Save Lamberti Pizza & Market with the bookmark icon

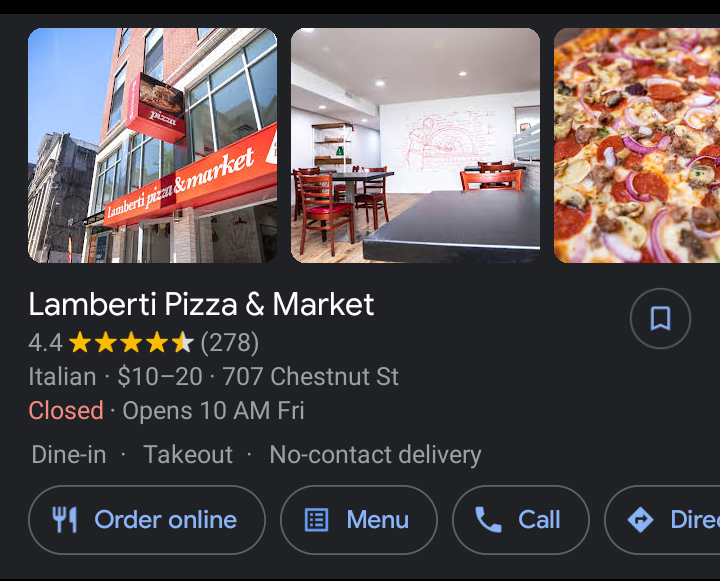[660, 319]
